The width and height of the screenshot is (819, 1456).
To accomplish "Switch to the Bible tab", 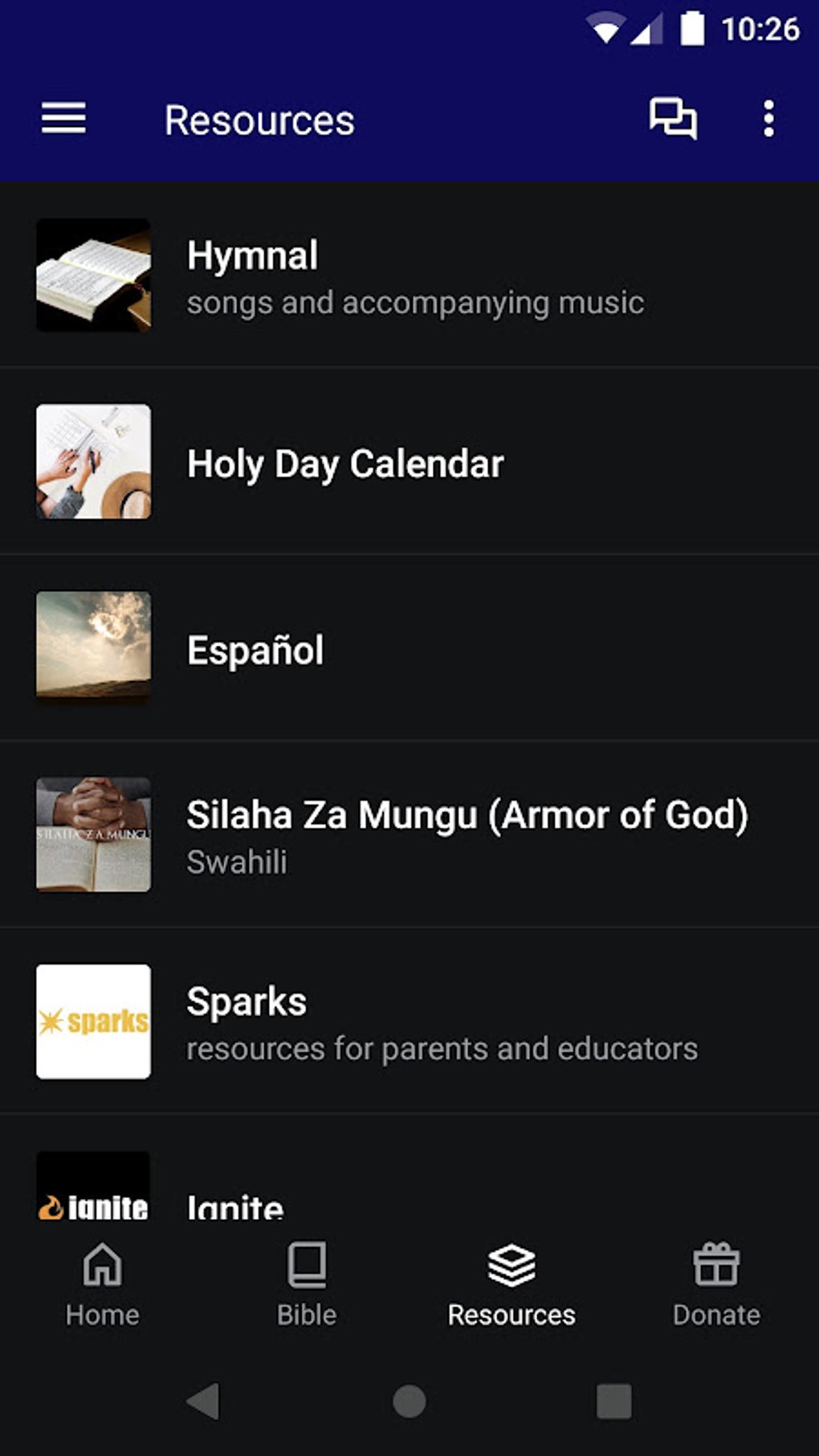I will coord(307,1284).
